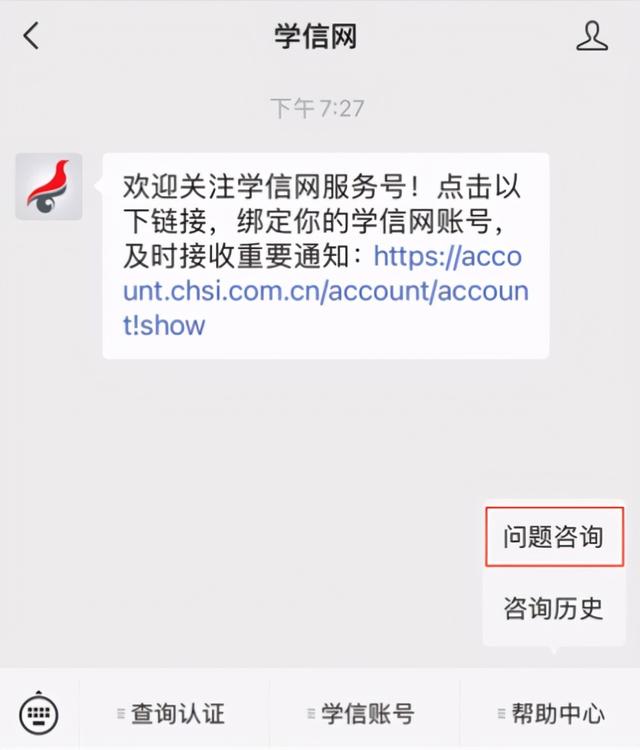Open the 学信账号 menu
Screen dimensions: 640x750
click(x=361, y=714)
